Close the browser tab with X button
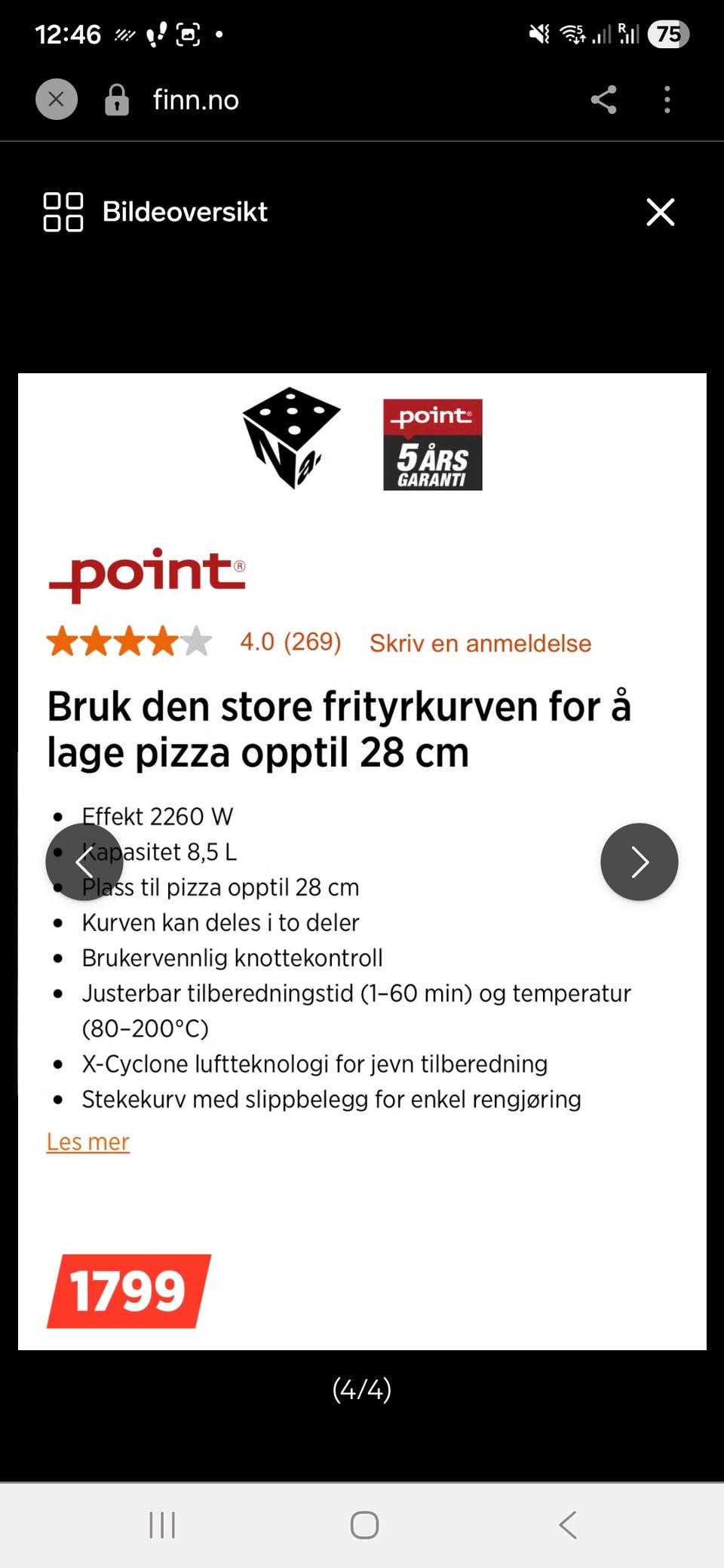The width and height of the screenshot is (724, 1568). click(x=56, y=100)
